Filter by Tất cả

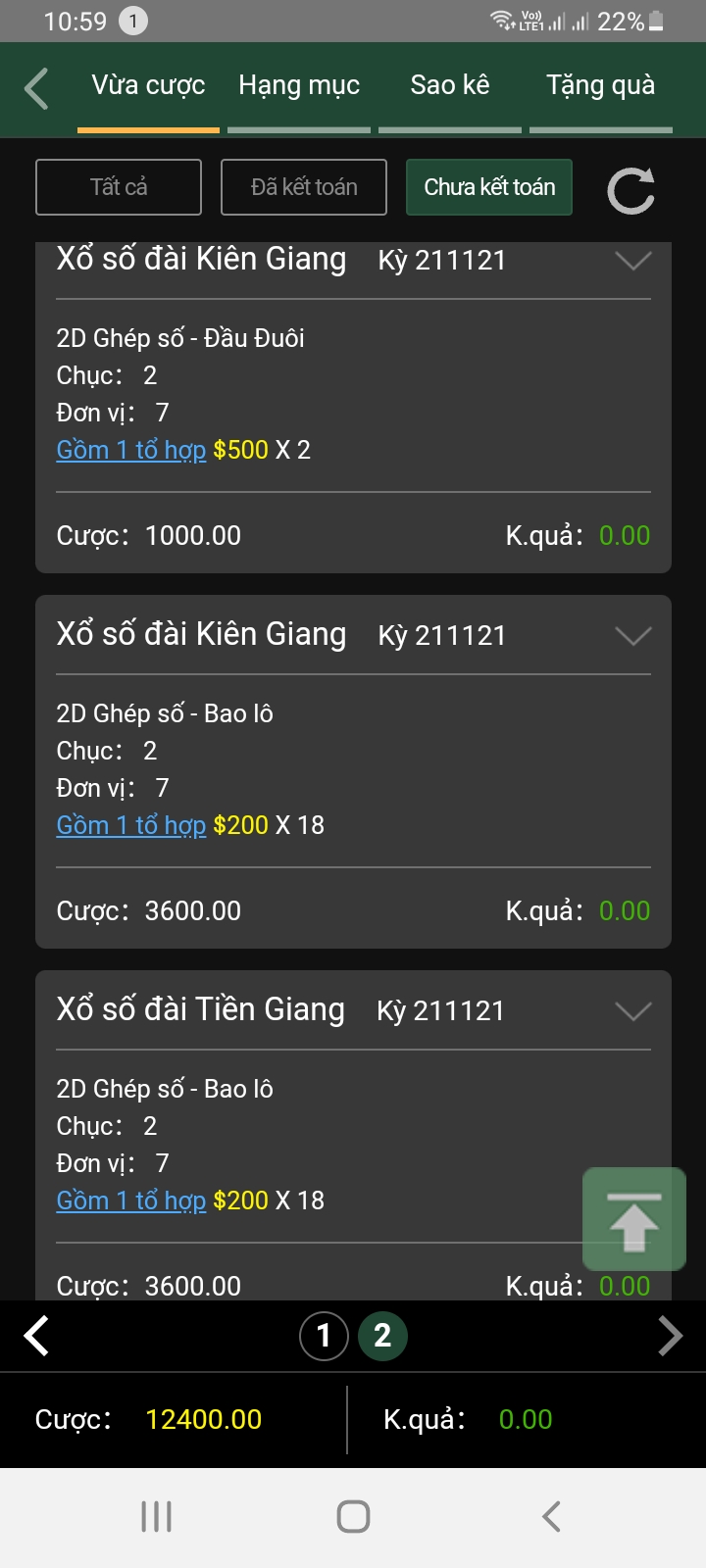pos(119,187)
